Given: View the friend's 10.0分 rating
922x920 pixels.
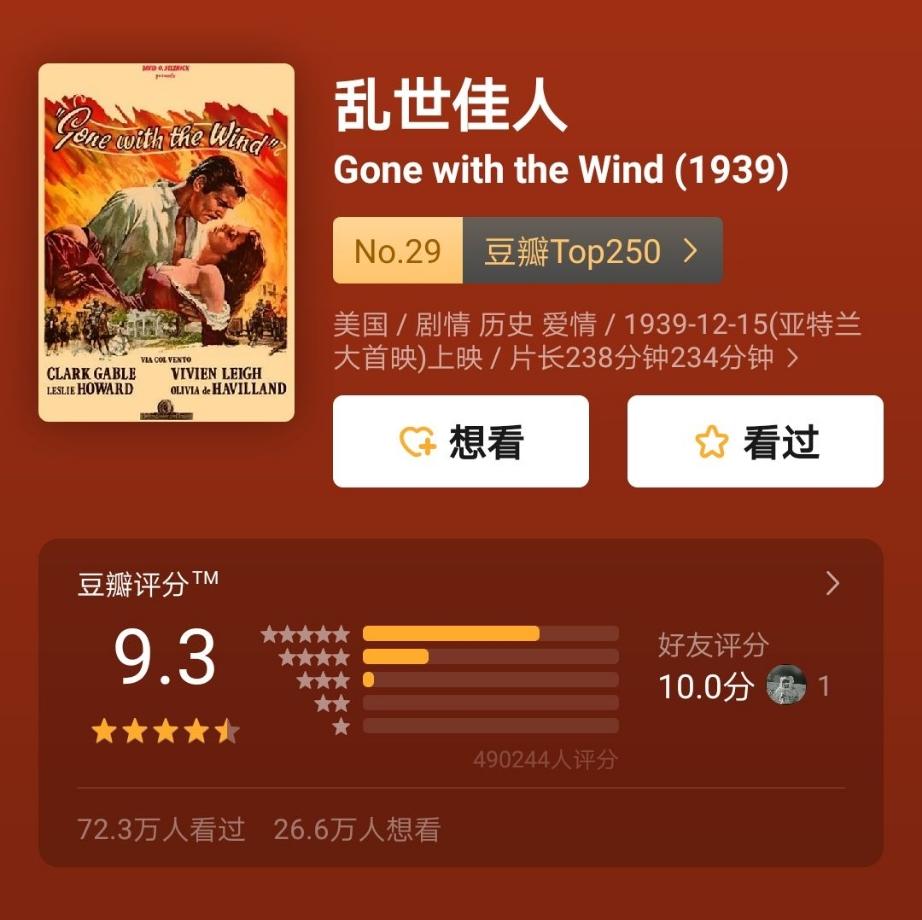Looking at the screenshot, I should tap(742, 686).
